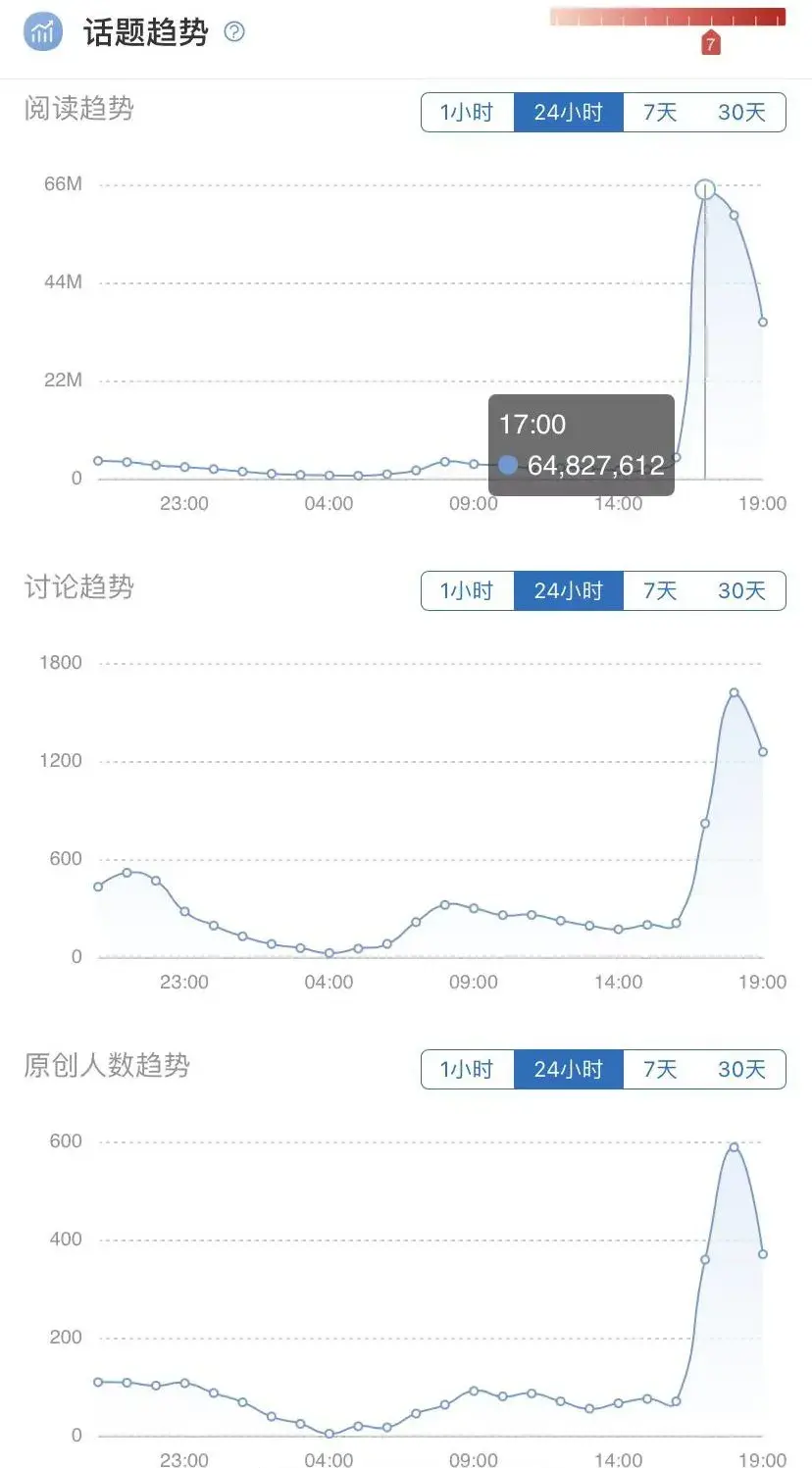Screen dimensions: 812x1468
Task: Show 7天 range in 原创人数趋势
Action: coord(660,1070)
